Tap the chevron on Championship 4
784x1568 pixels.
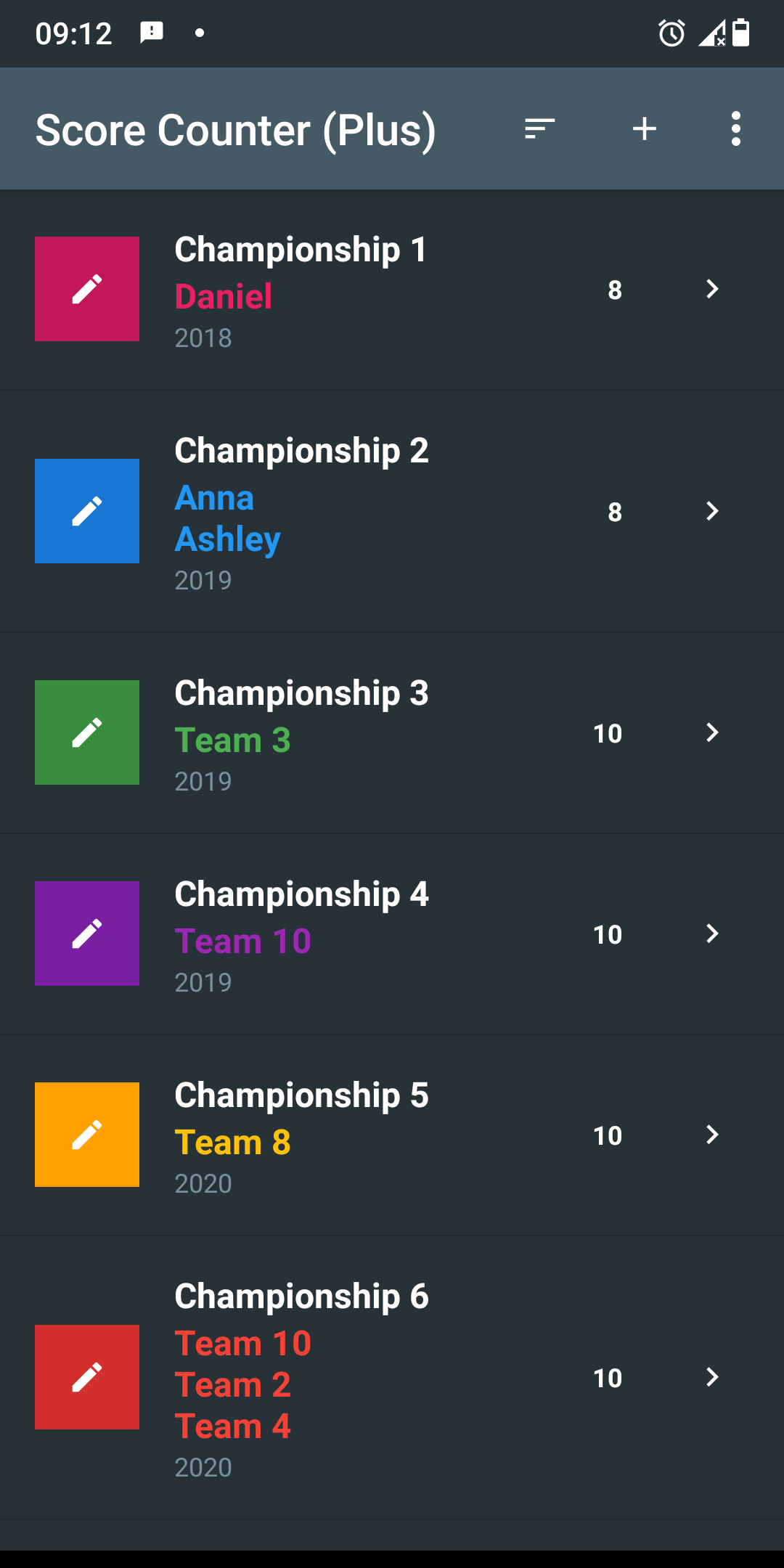tap(712, 934)
